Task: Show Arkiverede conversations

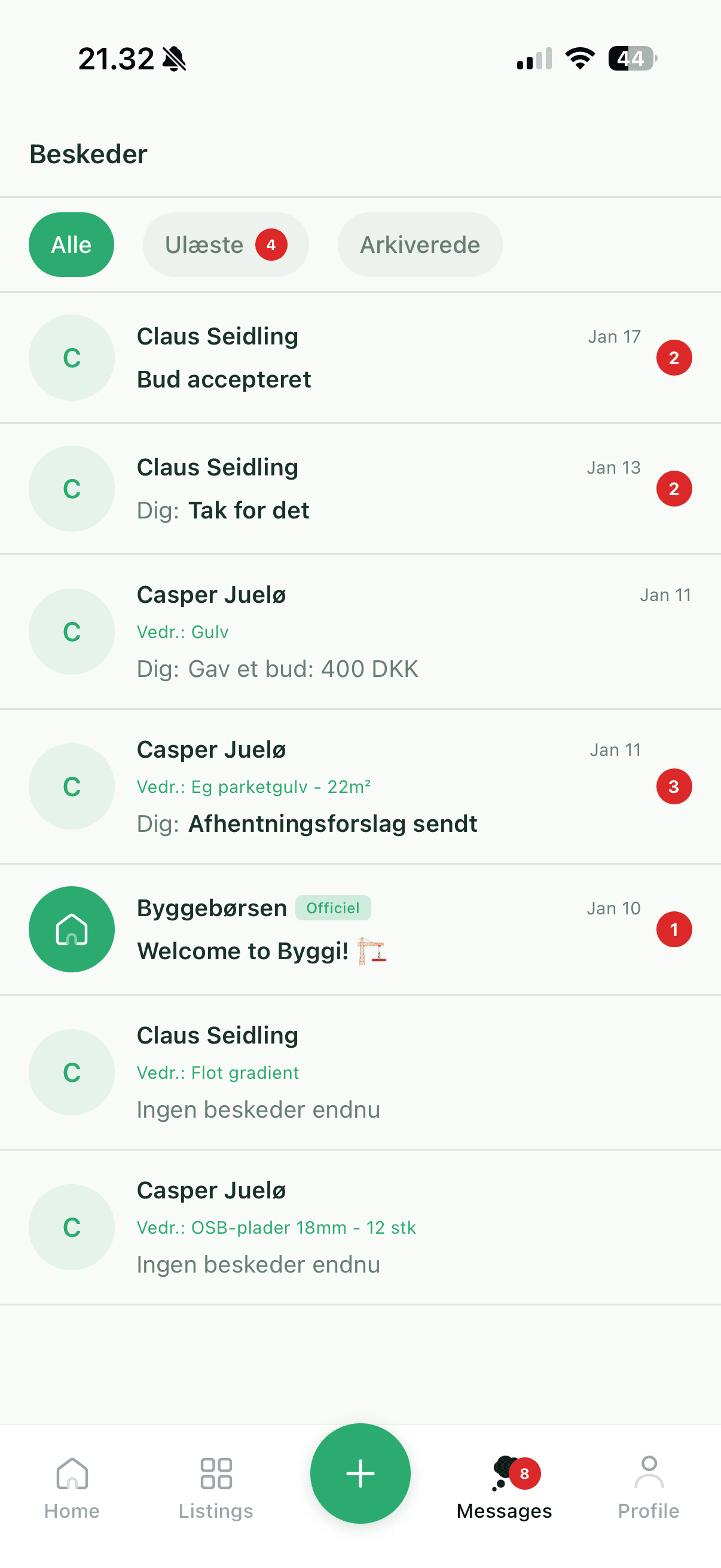Action: [x=419, y=245]
